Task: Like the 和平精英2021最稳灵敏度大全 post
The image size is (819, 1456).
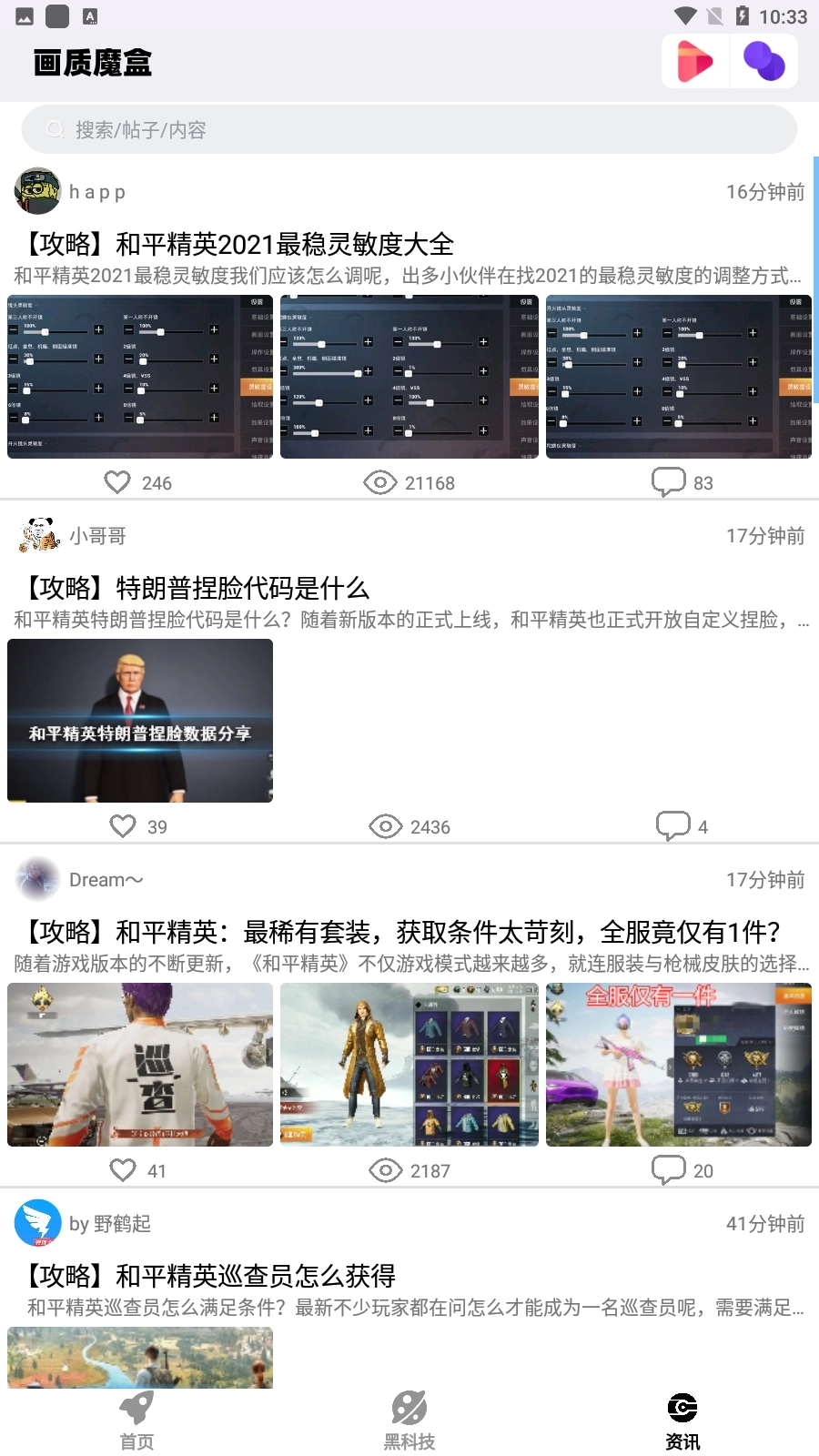Action: point(118,482)
